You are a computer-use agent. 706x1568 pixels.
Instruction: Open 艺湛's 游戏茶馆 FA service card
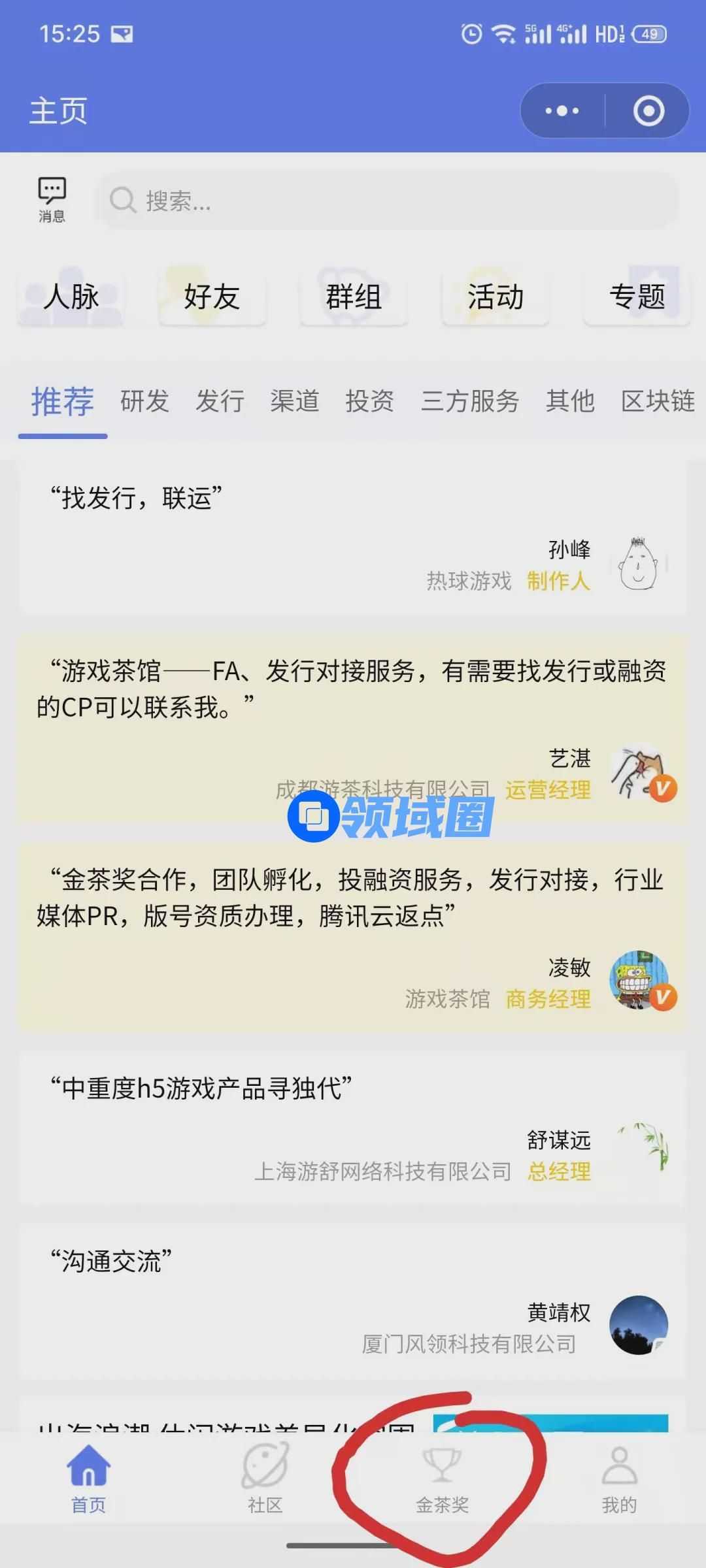coord(353,727)
